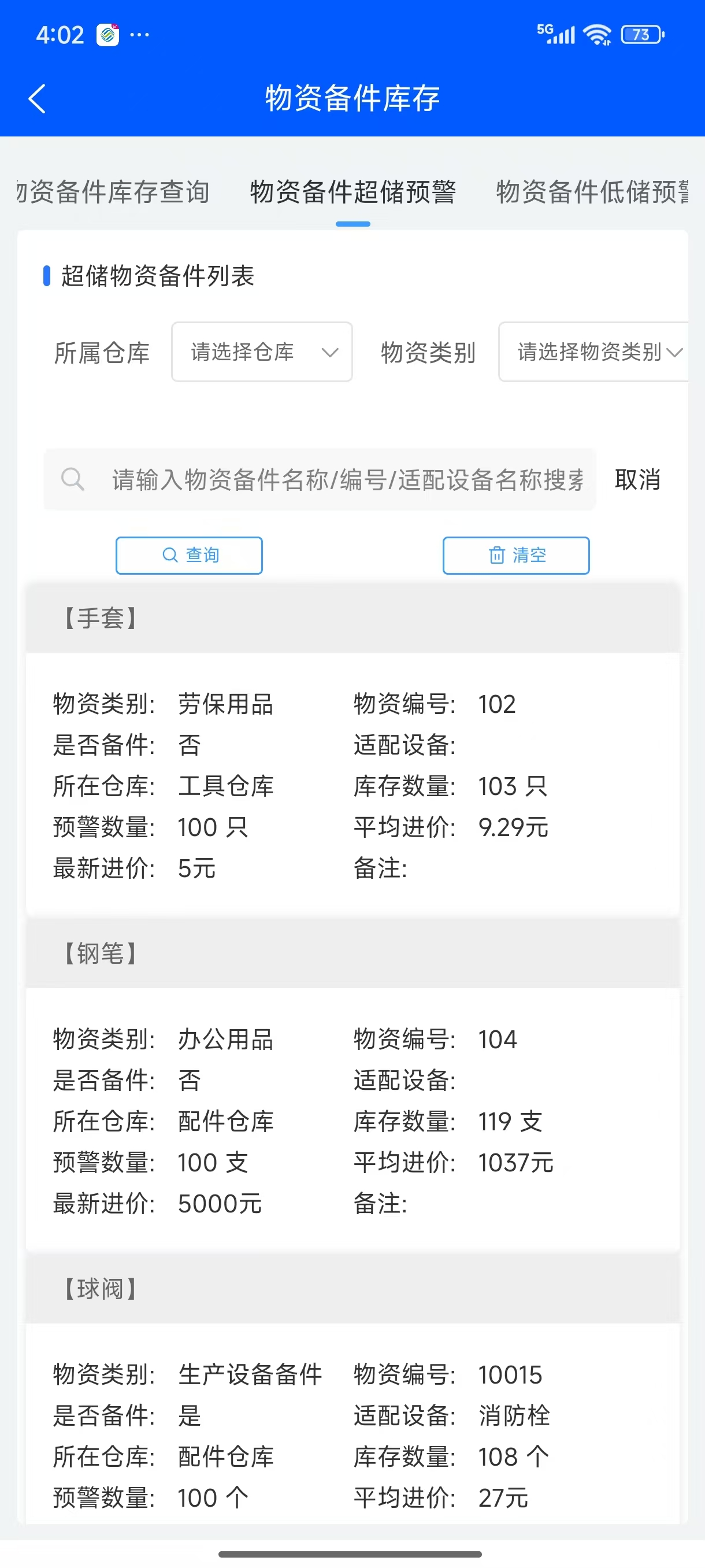Tap the 清空 button

tap(516, 555)
